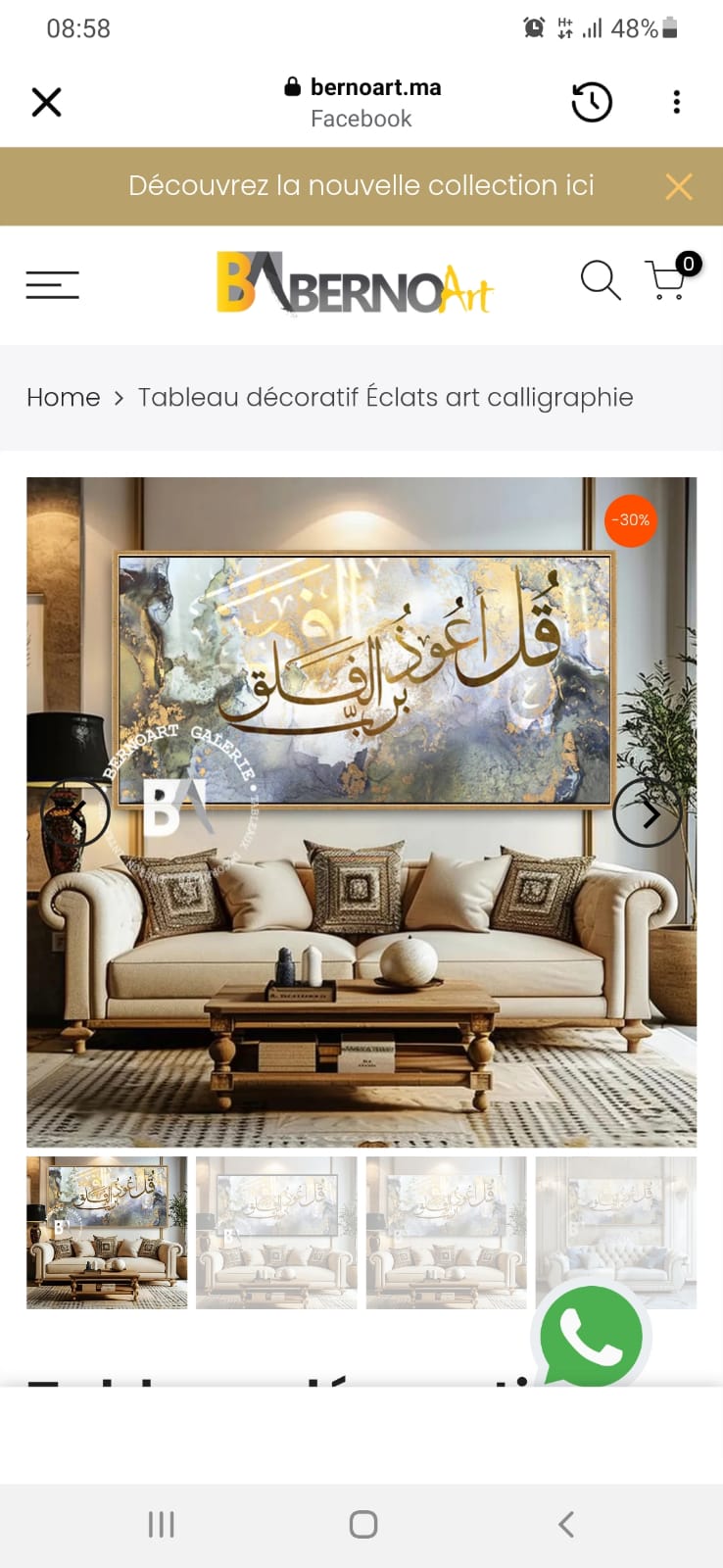Go to the Home breadcrumb
The height and width of the screenshot is (1568, 723).
(63, 397)
